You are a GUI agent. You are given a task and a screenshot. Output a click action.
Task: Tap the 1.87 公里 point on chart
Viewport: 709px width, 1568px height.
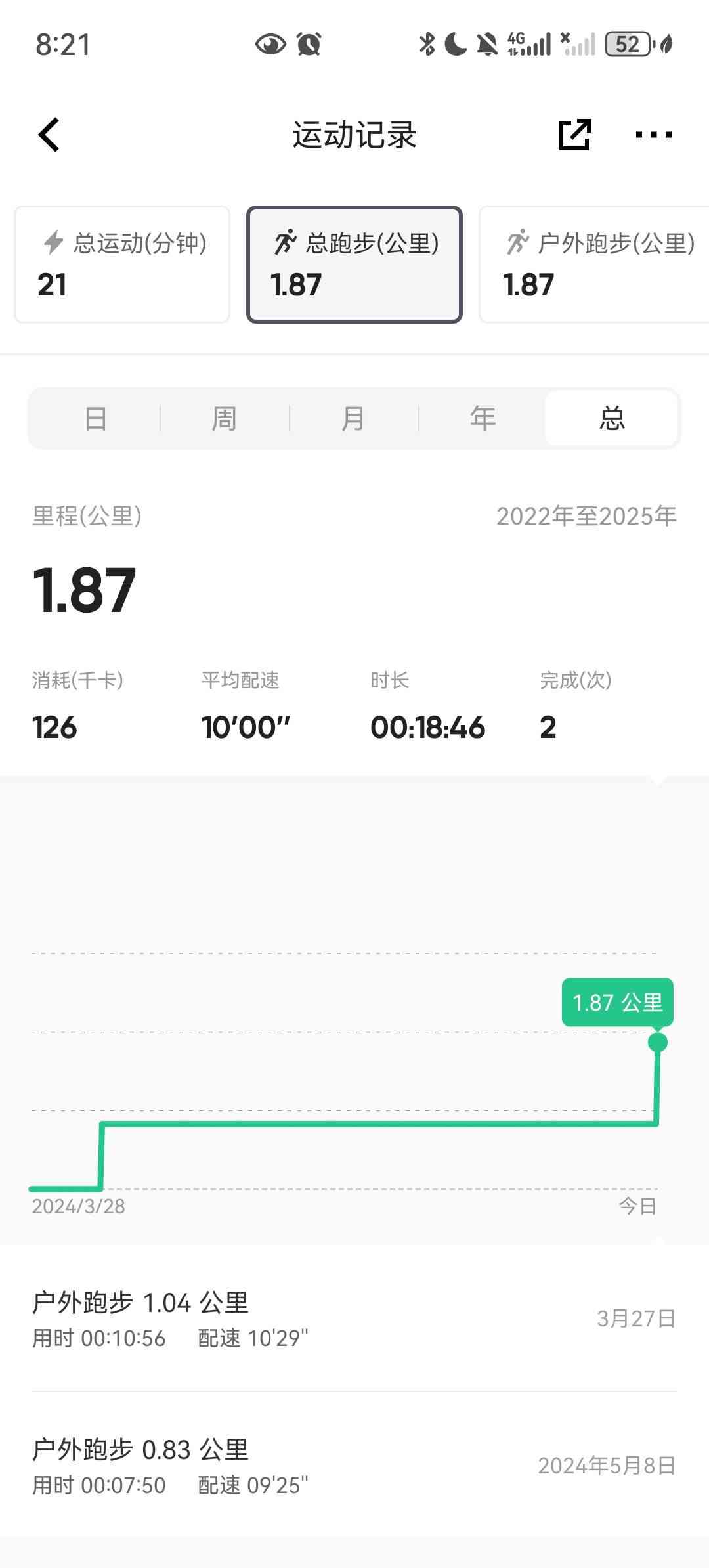657,1042
